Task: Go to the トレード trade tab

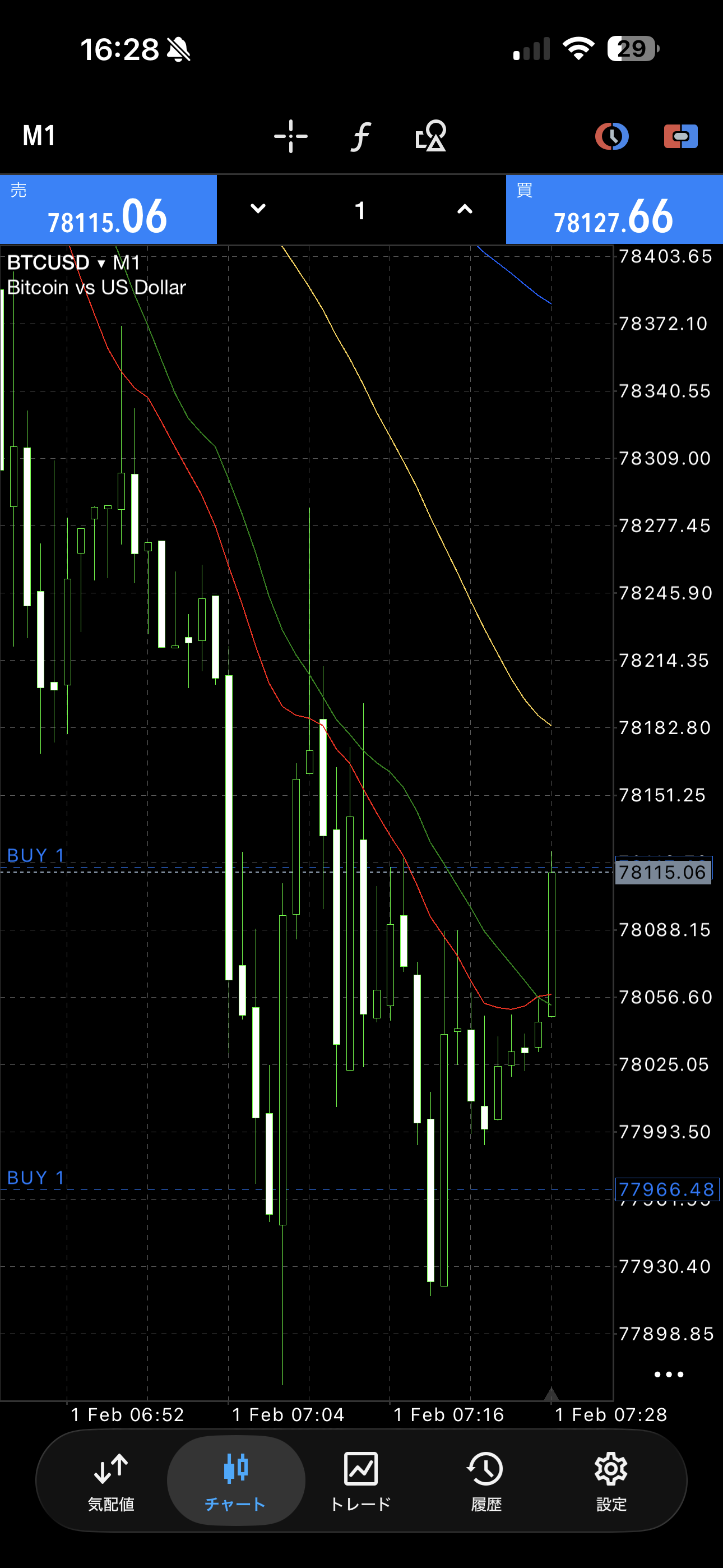Action: coord(361,1481)
